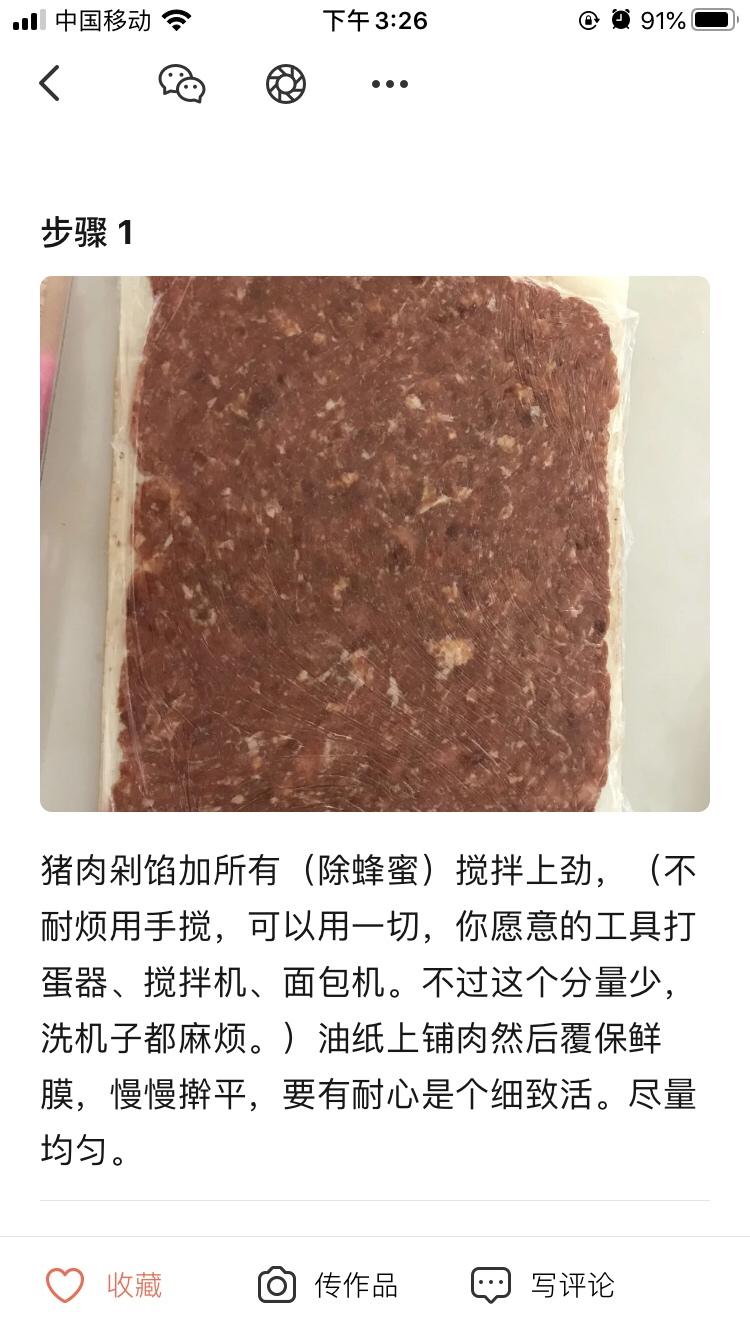
Task: Share recipe via WeChat icon
Action: pyautogui.click(x=182, y=83)
